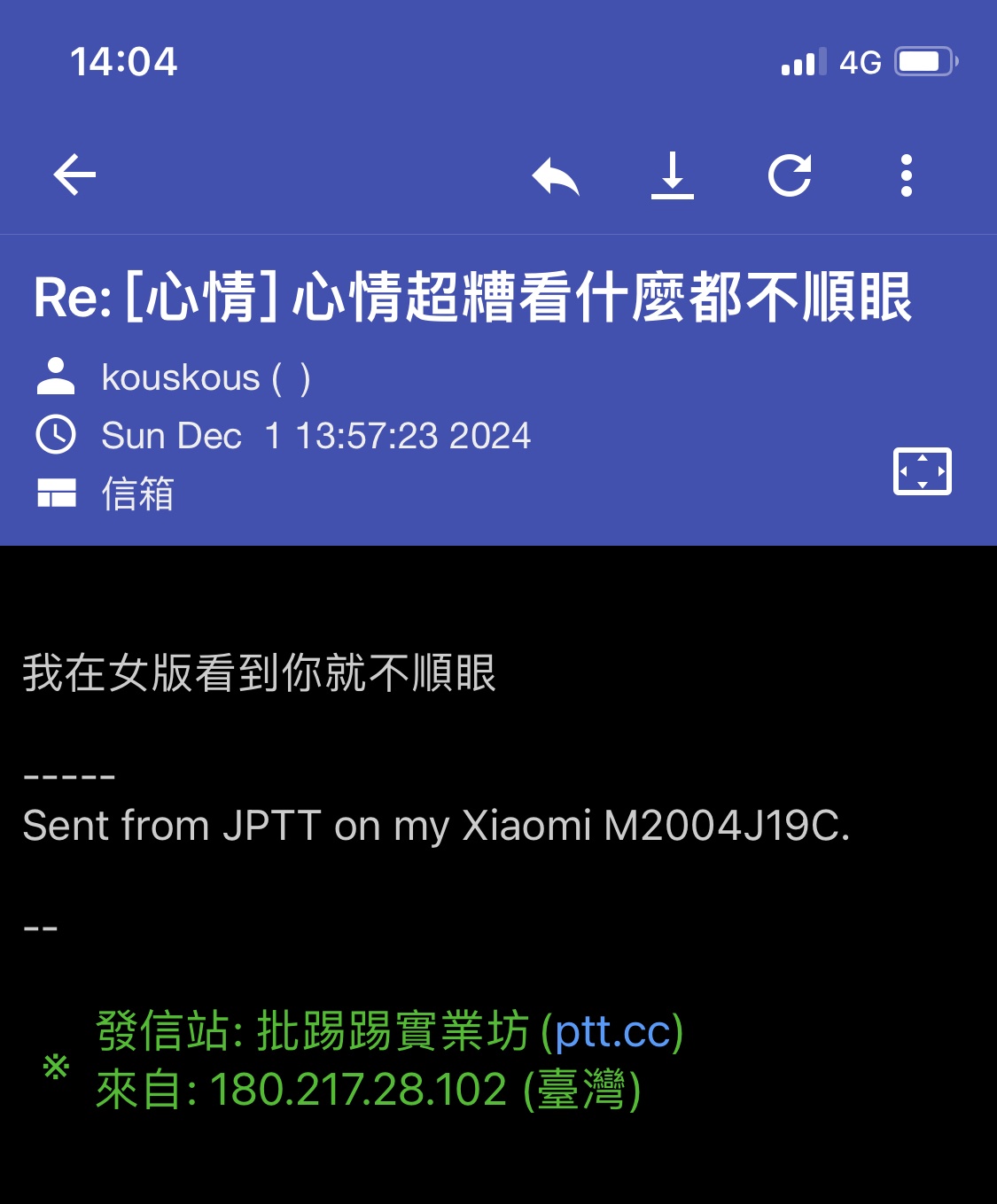Open the ptt.cc link

(x=612, y=1032)
